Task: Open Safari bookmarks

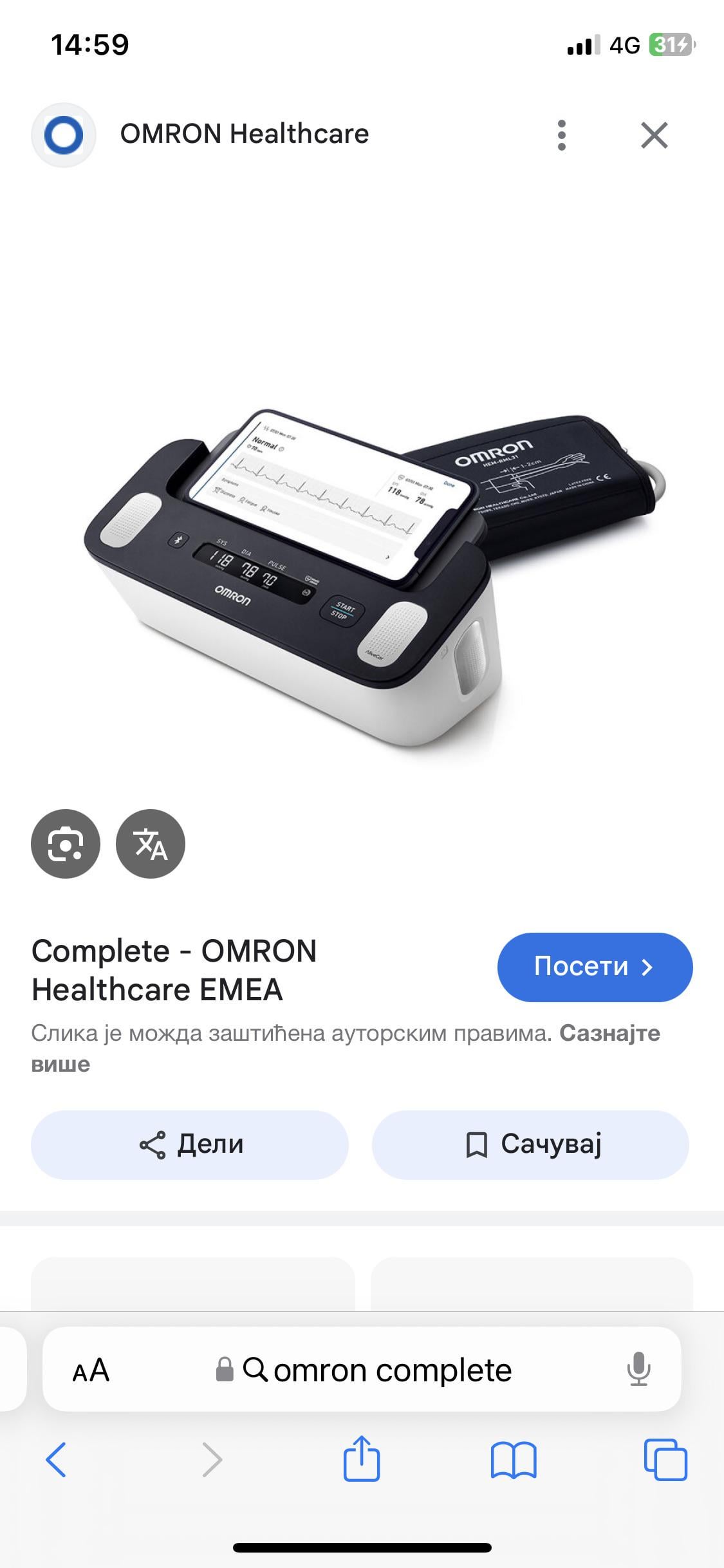Action: coord(513,1460)
